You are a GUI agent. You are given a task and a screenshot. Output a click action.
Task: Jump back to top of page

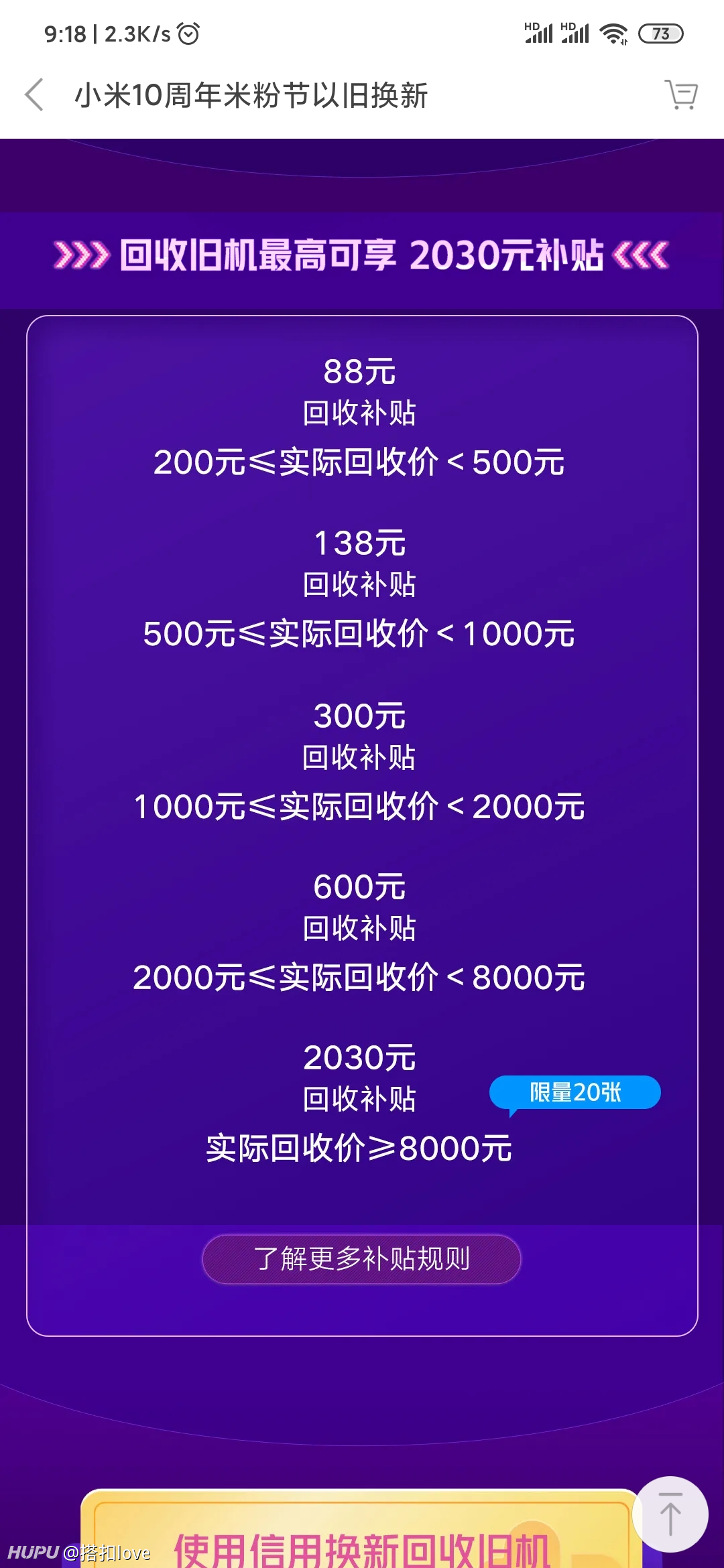[x=670, y=1514]
